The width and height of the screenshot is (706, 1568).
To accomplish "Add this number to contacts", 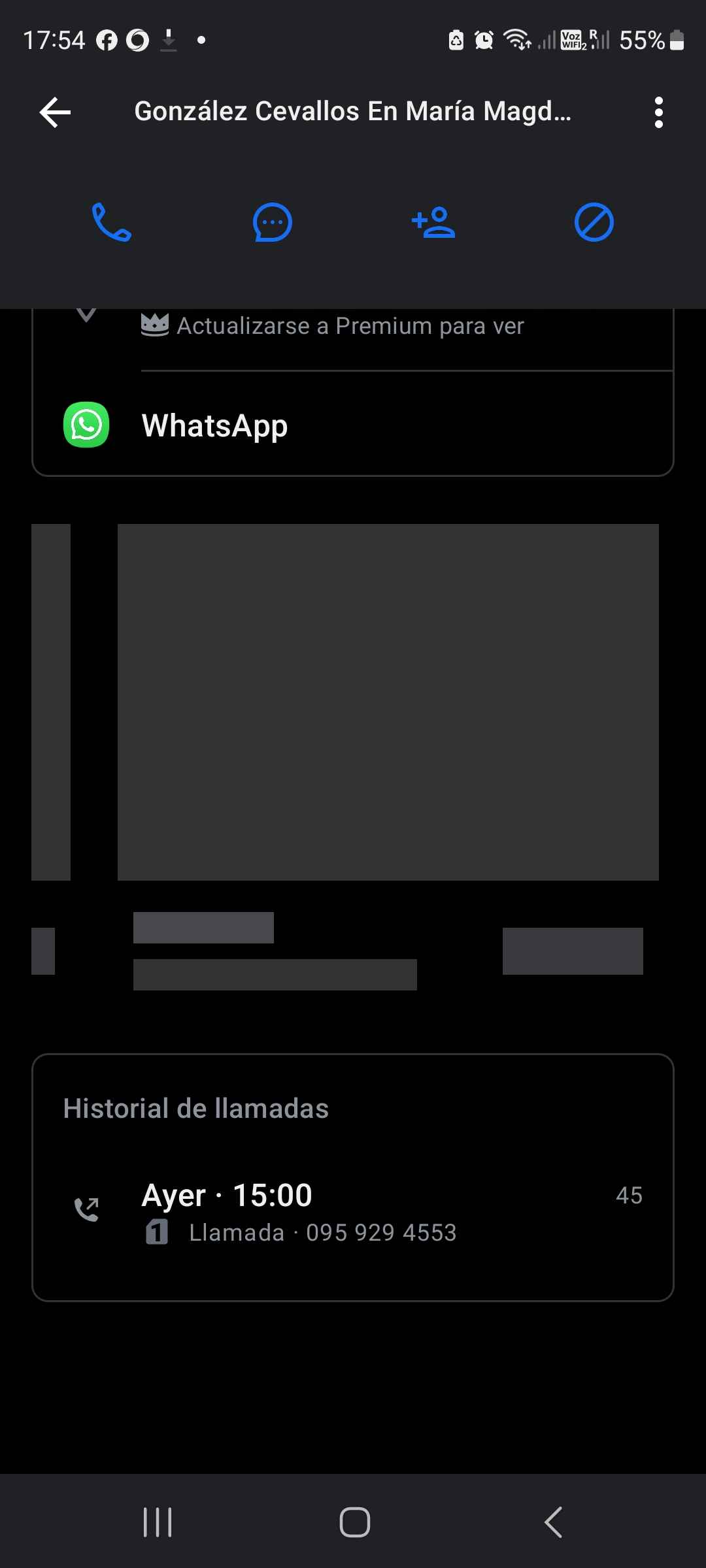I will click(433, 223).
